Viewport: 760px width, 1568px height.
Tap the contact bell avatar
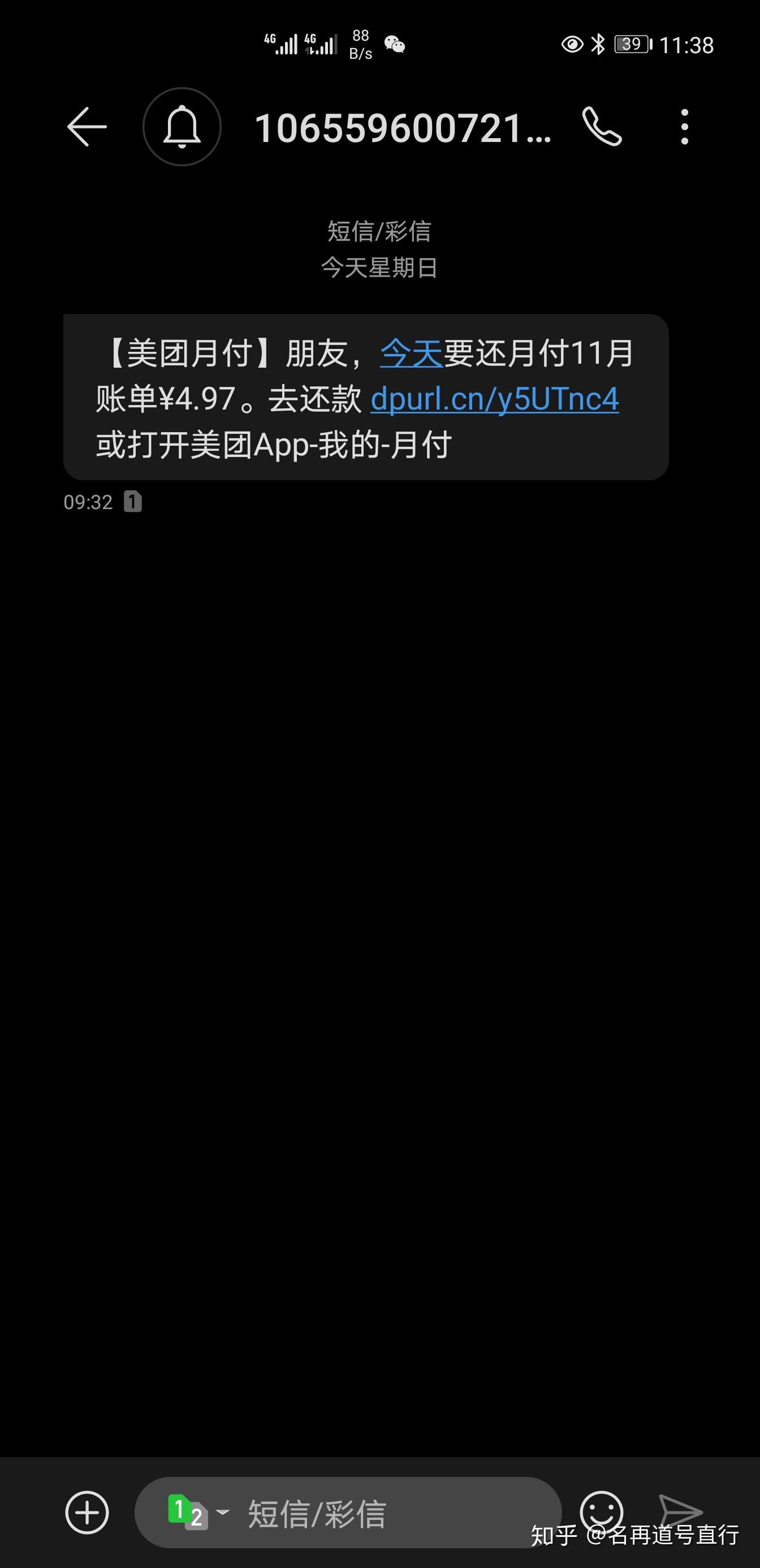tap(182, 127)
